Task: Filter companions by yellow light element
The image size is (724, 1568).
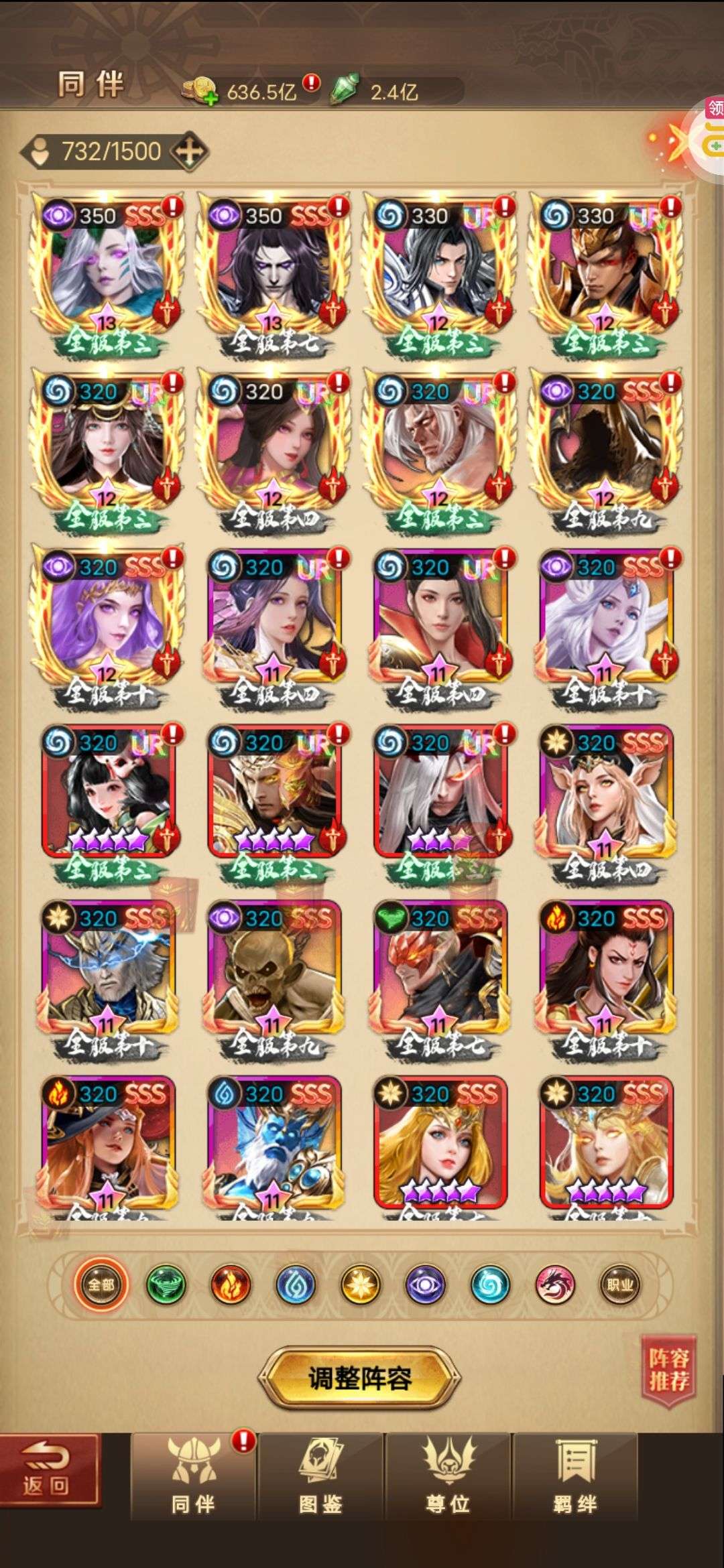Action: point(361,1285)
